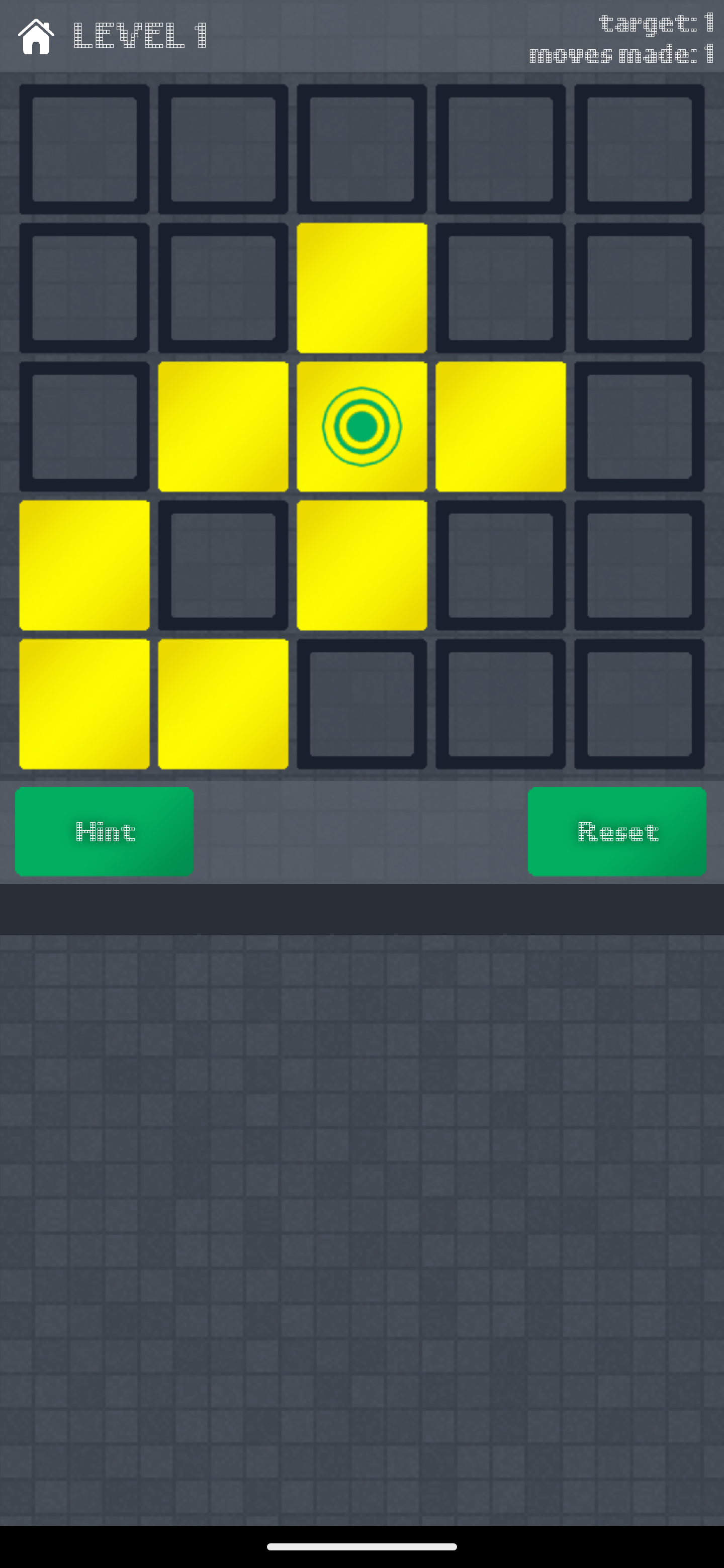Return to the home menu
The image size is (724, 1568).
pos(36,37)
